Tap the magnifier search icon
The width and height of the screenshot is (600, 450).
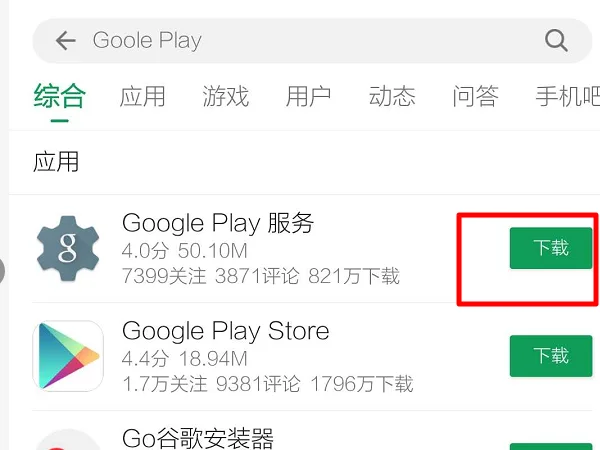point(556,40)
